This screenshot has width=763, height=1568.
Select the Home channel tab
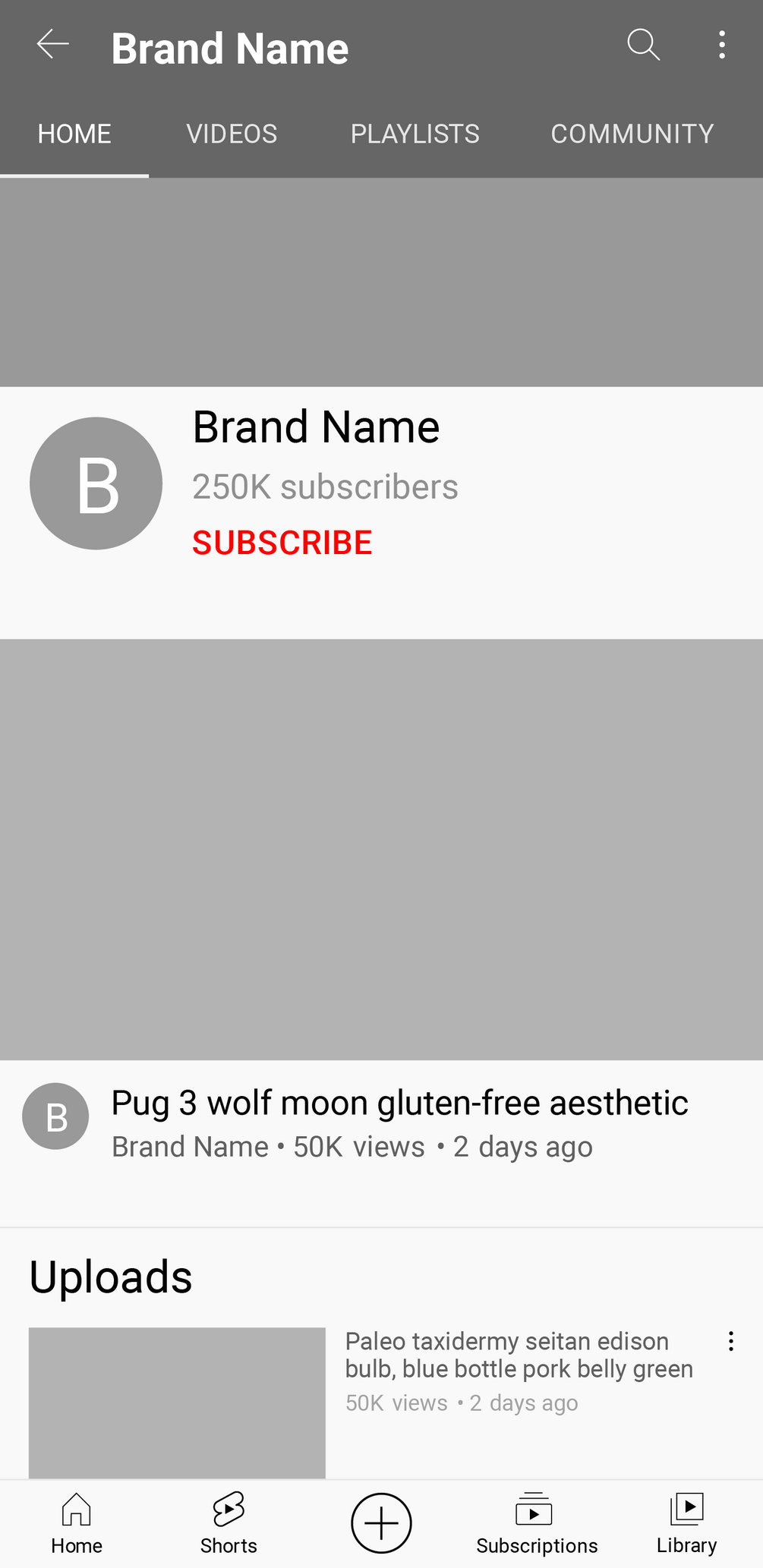pos(74,134)
